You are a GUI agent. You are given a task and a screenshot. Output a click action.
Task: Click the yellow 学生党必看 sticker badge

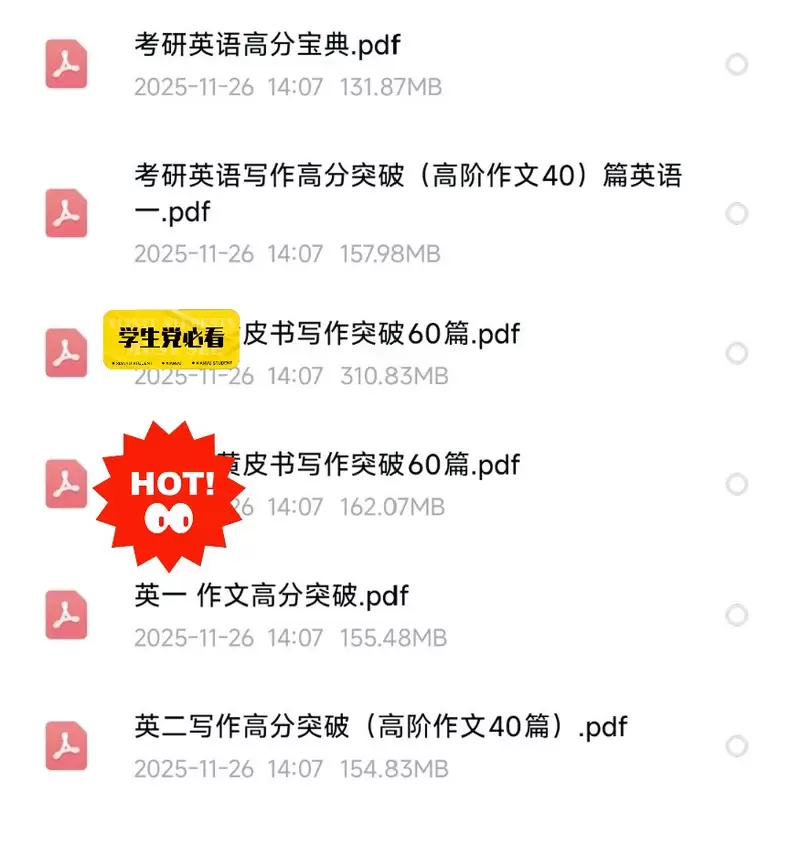[172, 338]
